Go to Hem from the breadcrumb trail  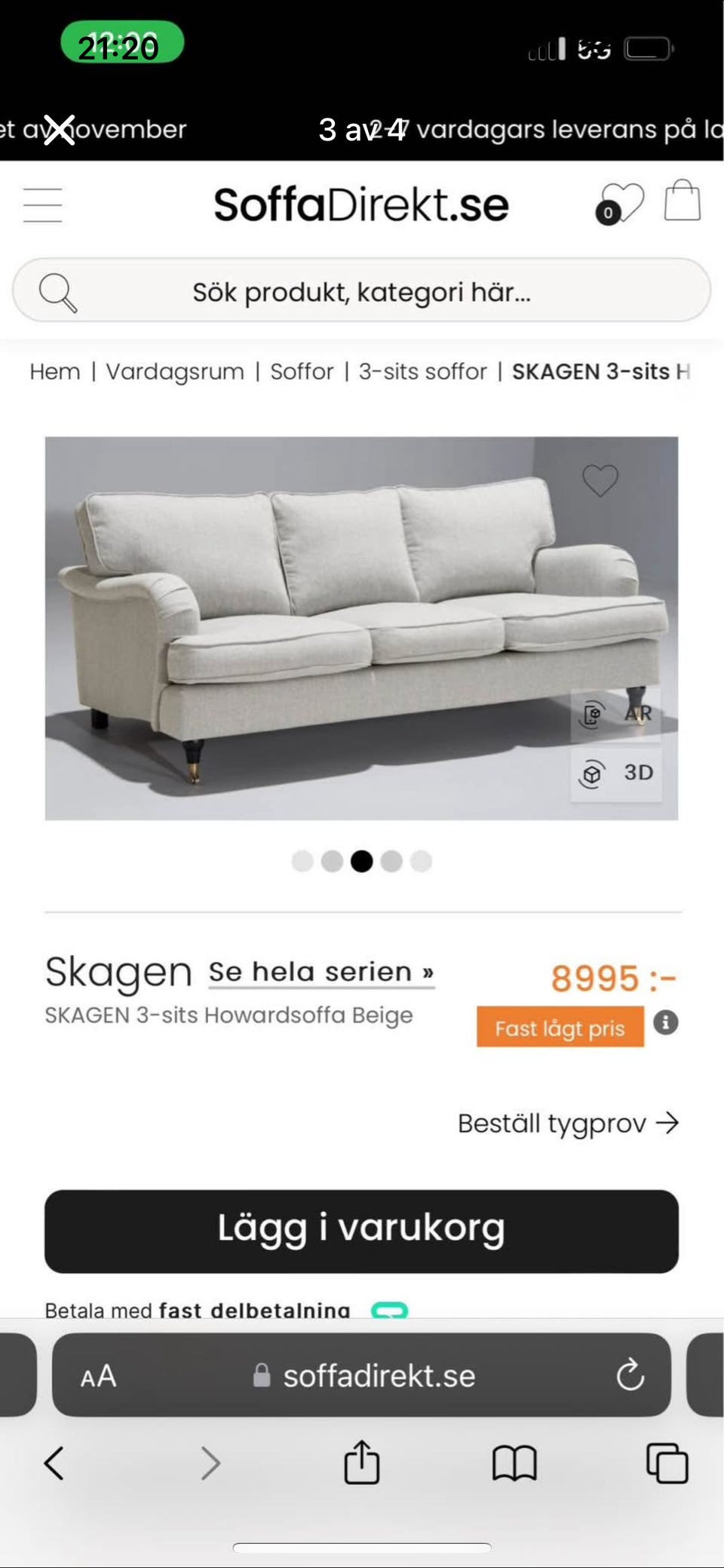pos(54,371)
